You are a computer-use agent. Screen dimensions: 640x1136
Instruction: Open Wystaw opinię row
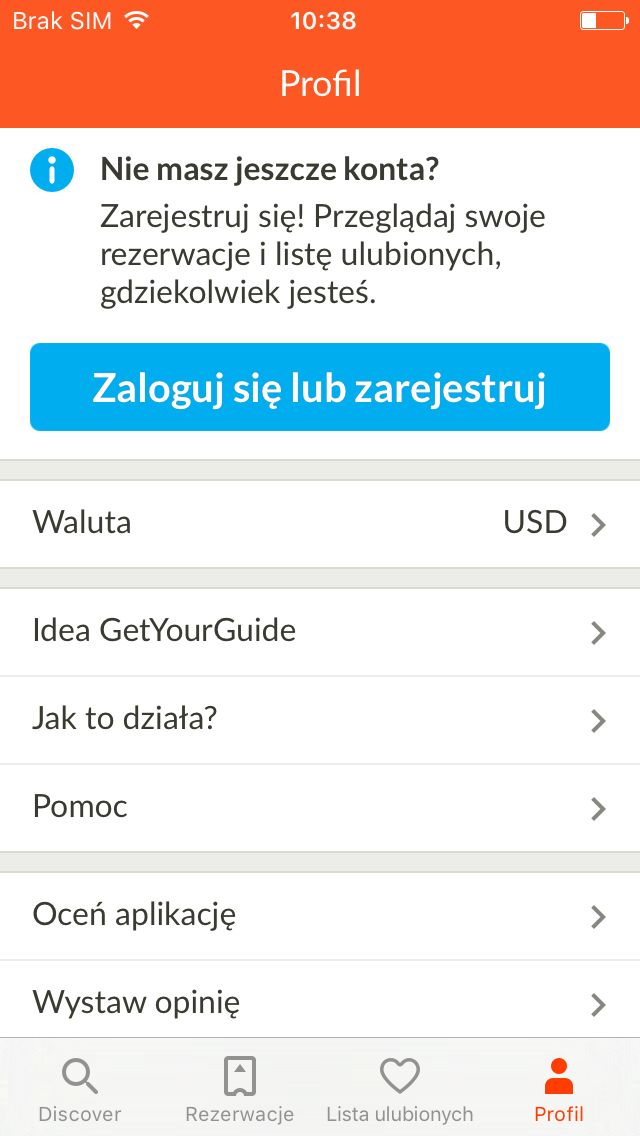(x=320, y=1001)
